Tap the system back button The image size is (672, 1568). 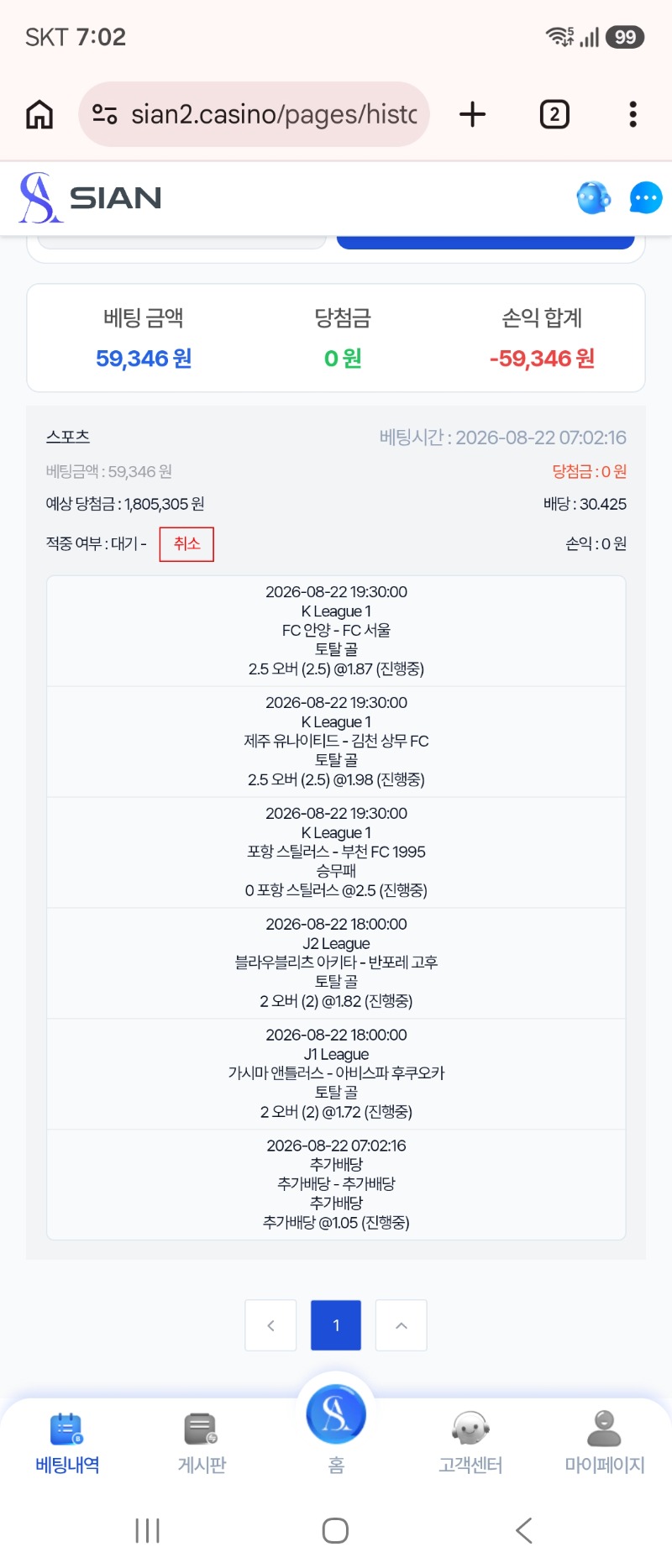pyautogui.click(x=524, y=1530)
